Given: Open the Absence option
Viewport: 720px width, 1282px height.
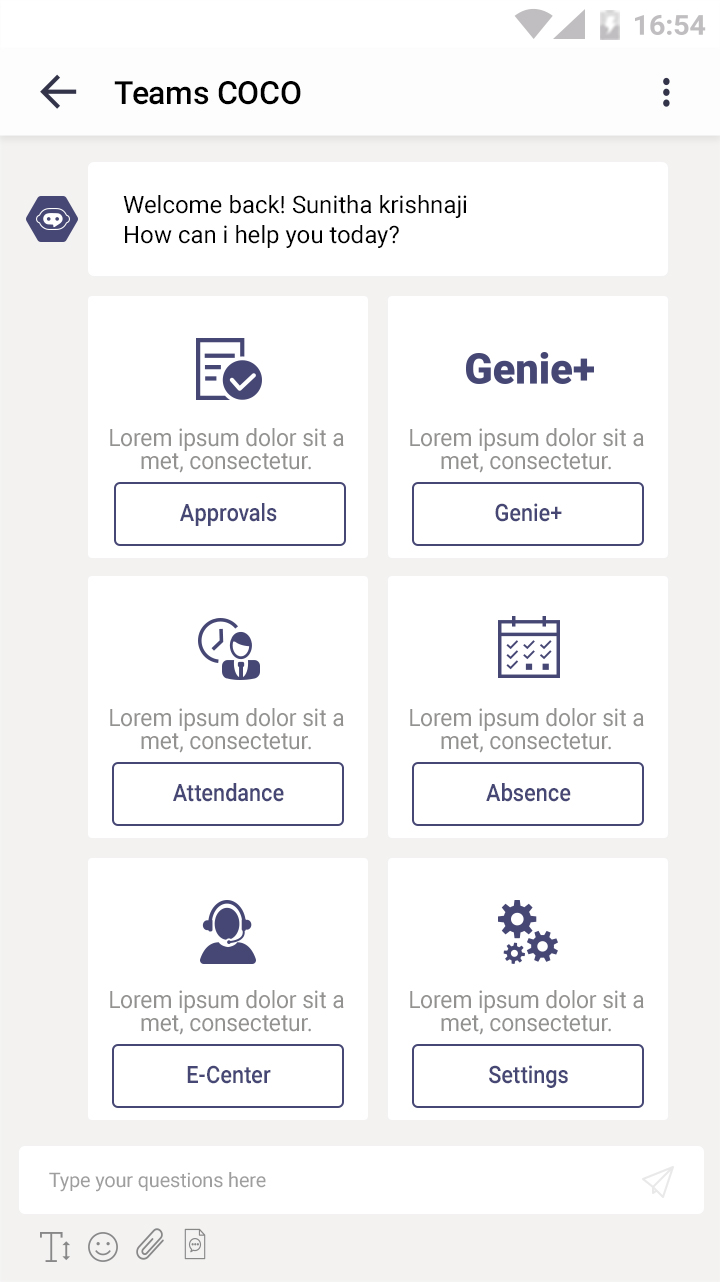Looking at the screenshot, I should (x=527, y=794).
